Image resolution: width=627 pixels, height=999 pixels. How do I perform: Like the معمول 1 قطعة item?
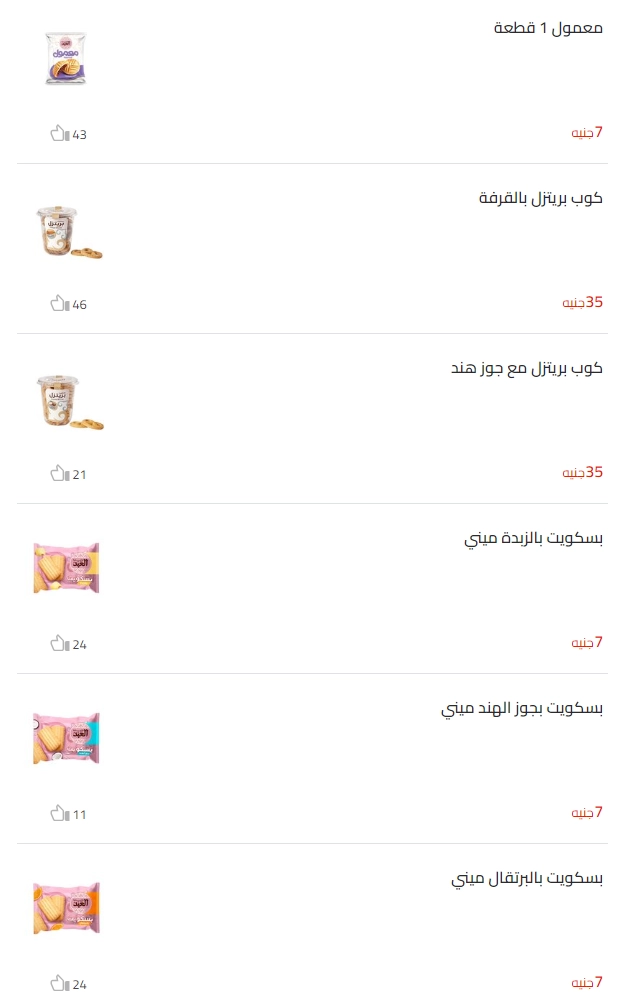(58, 133)
